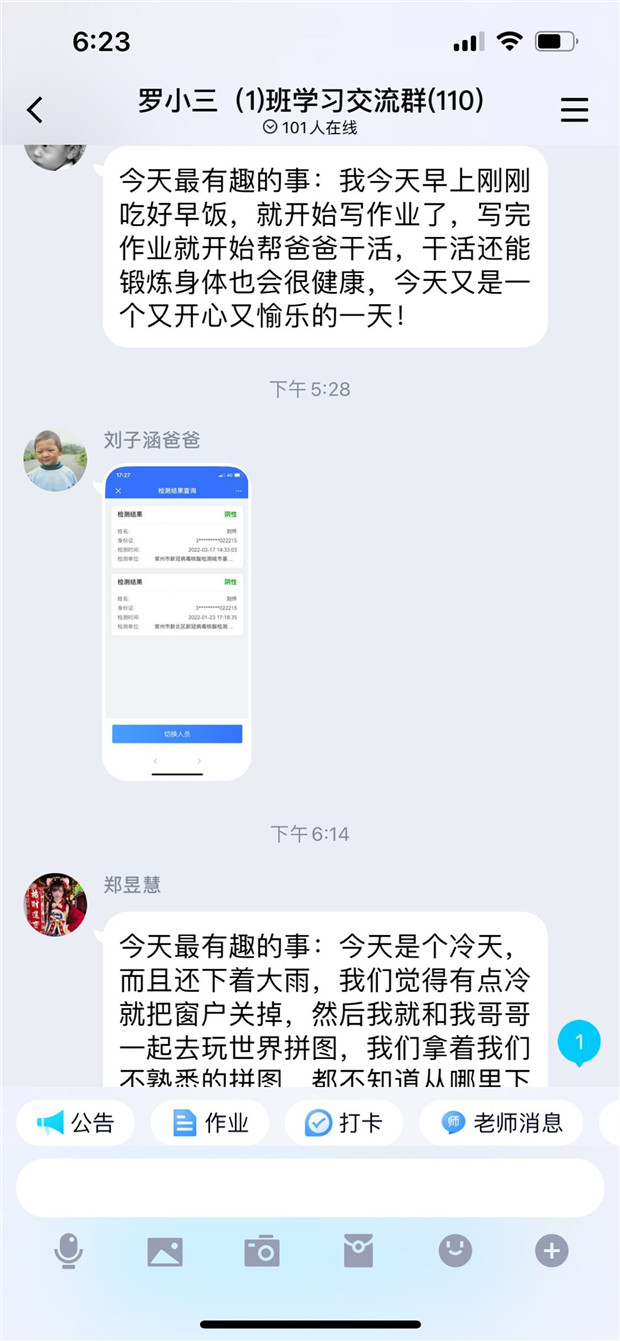Screen dimensions: 620x1341
Task: Open the group menu icon
Action: click(574, 109)
